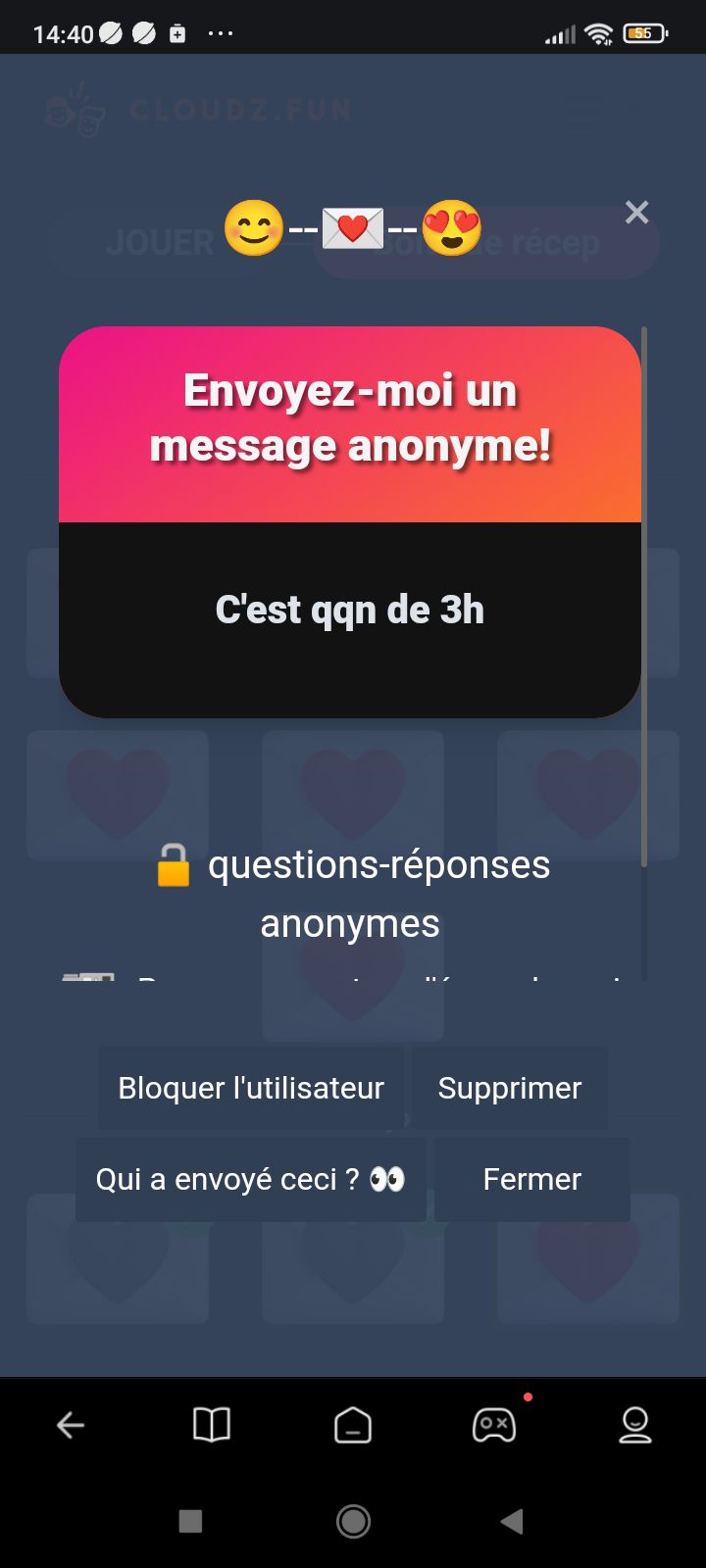
Task: Close the anonymous message popup with X
Action: click(637, 212)
